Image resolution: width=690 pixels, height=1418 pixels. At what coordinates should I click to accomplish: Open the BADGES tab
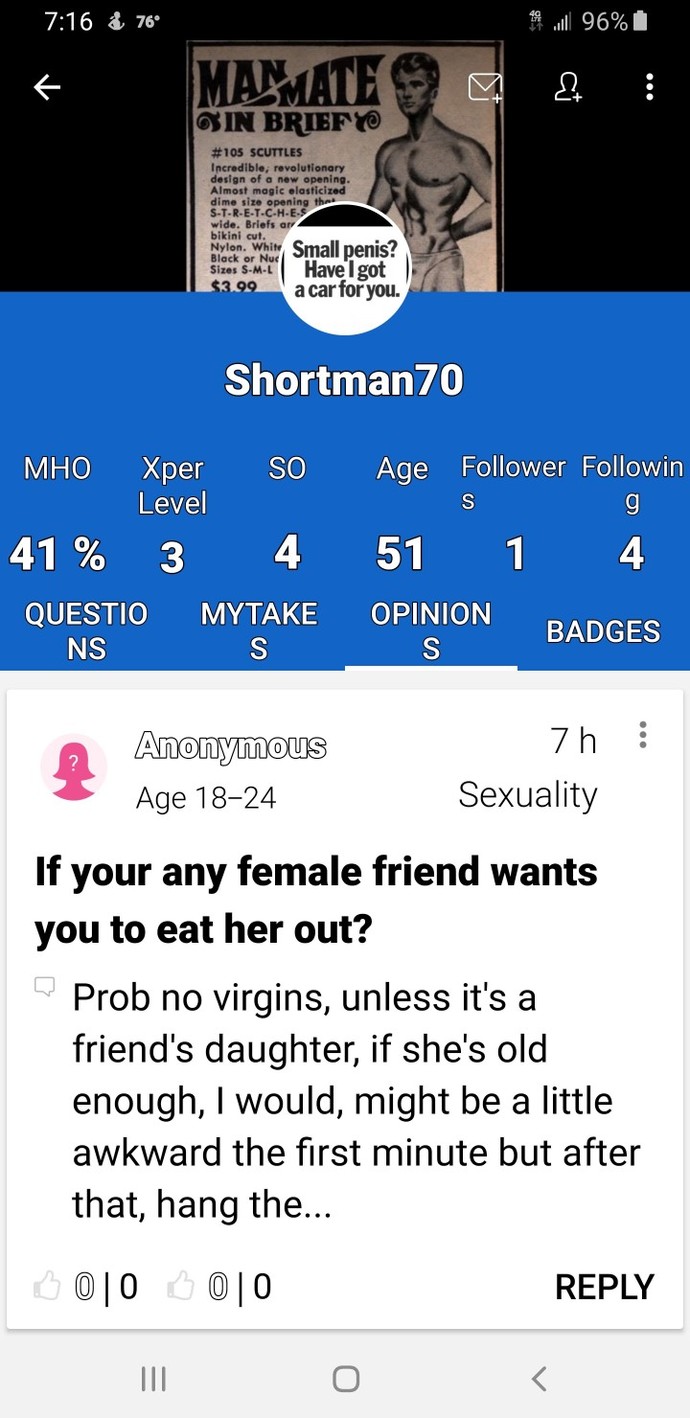[603, 631]
